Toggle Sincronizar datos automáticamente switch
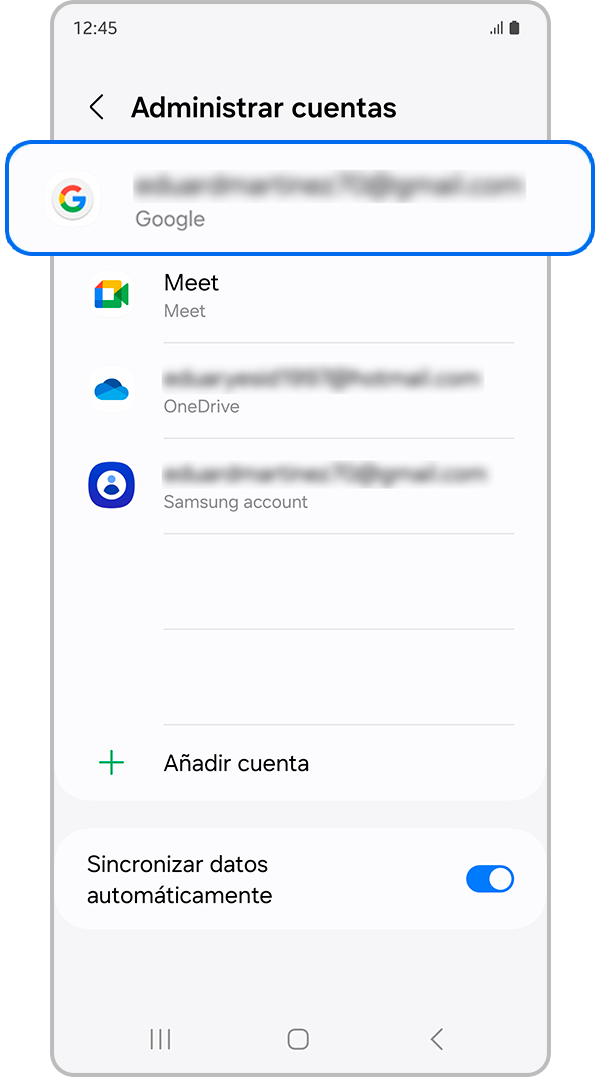 [489, 879]
